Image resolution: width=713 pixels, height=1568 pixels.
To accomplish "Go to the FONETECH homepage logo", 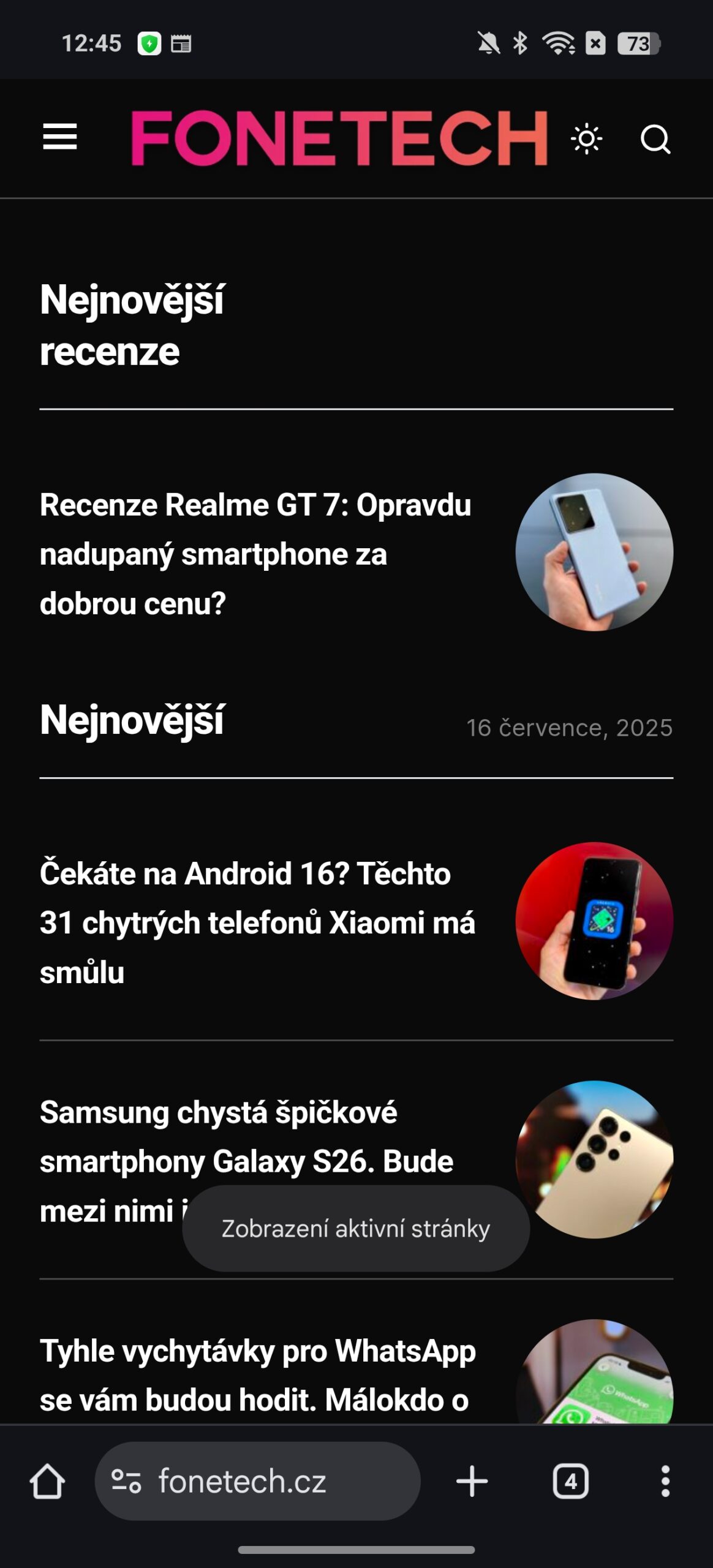I will pos(339,138).
